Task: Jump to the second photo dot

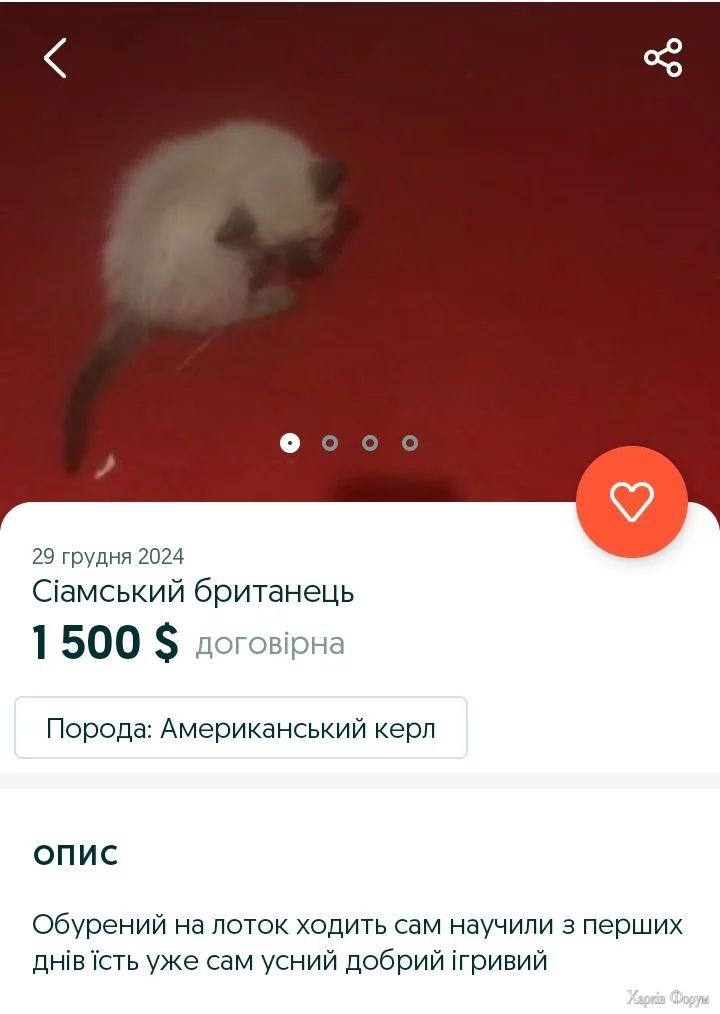Action: pos(330,443)
